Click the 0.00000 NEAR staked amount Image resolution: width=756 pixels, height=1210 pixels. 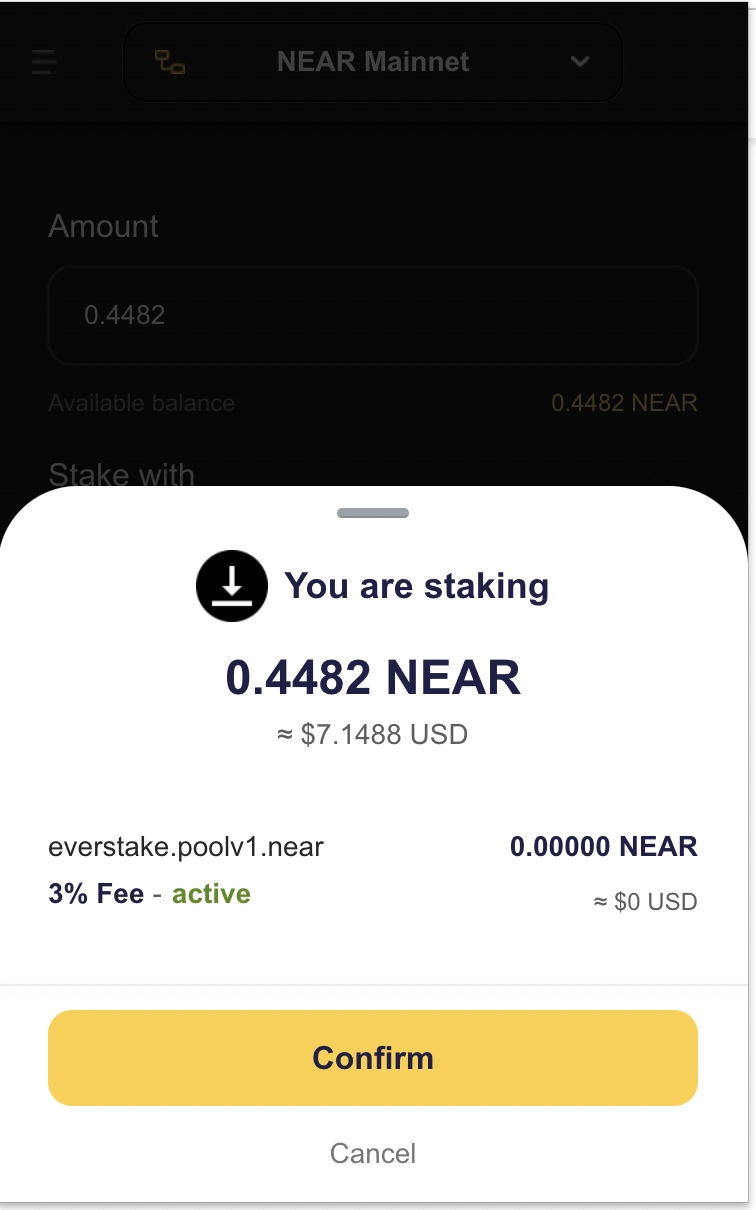[604, 846]
